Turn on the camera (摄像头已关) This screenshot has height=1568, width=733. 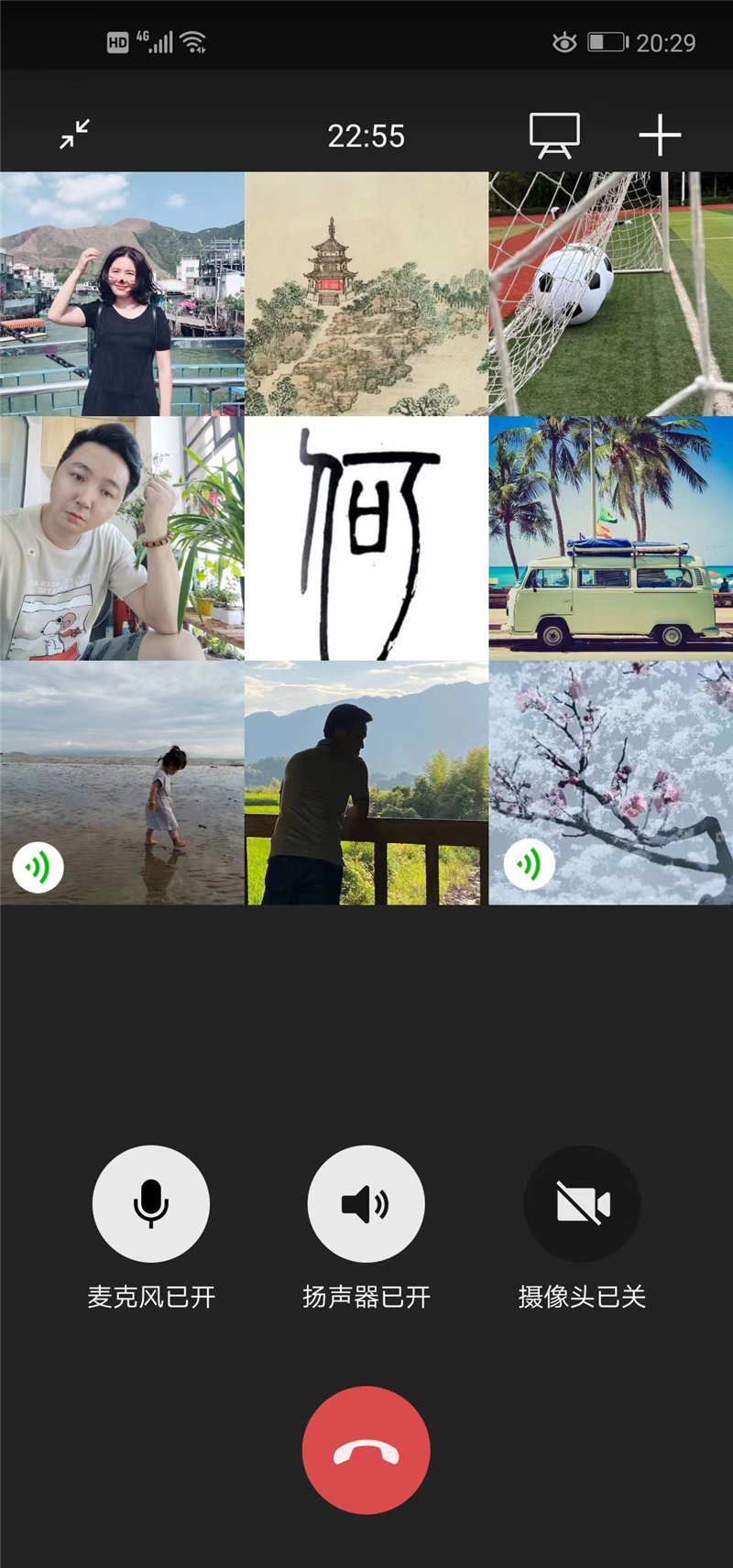tap(582, 1203)
